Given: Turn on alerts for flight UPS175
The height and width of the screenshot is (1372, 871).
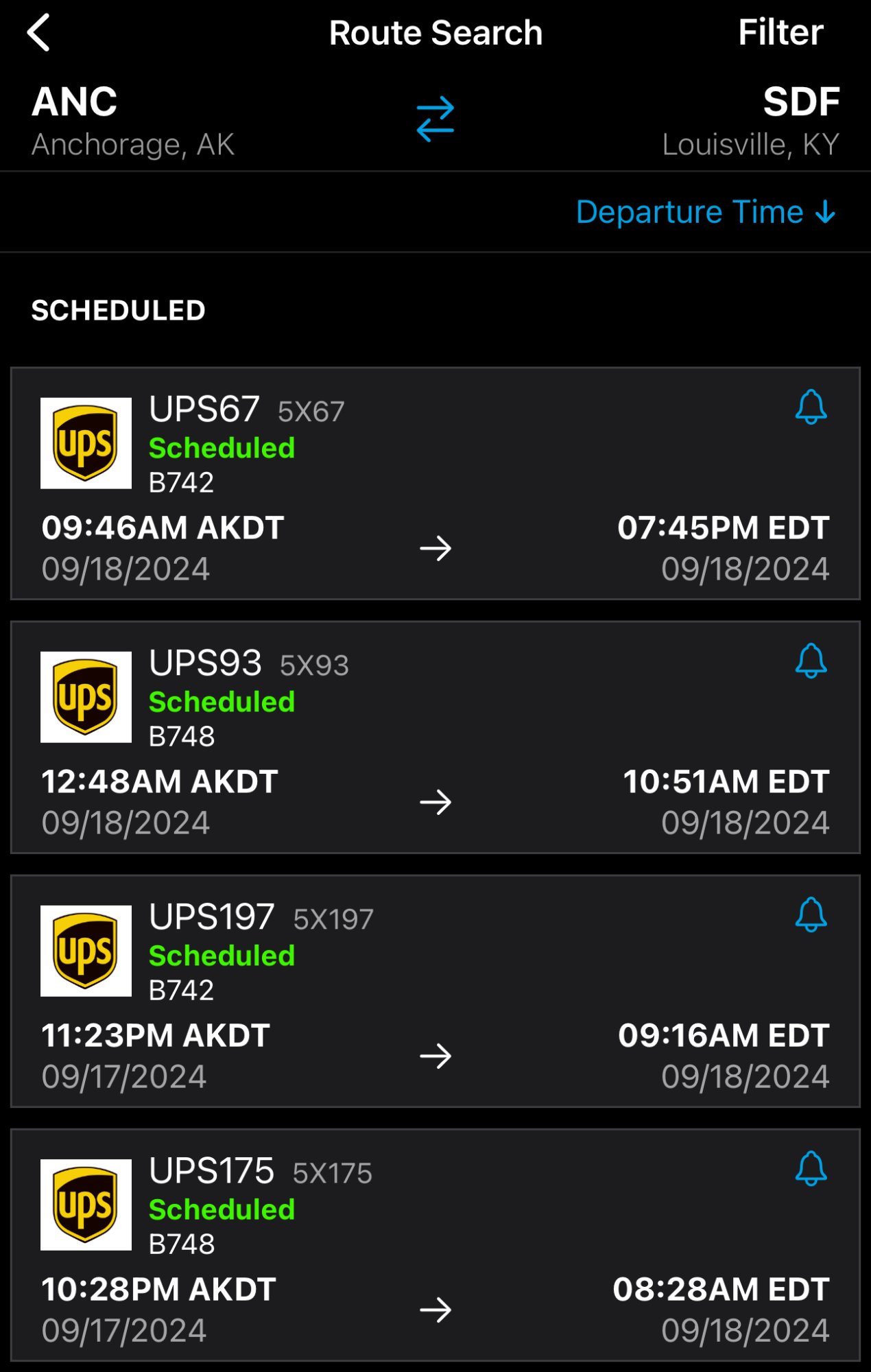Looking at the screenshot, I should click(811, 1169).
